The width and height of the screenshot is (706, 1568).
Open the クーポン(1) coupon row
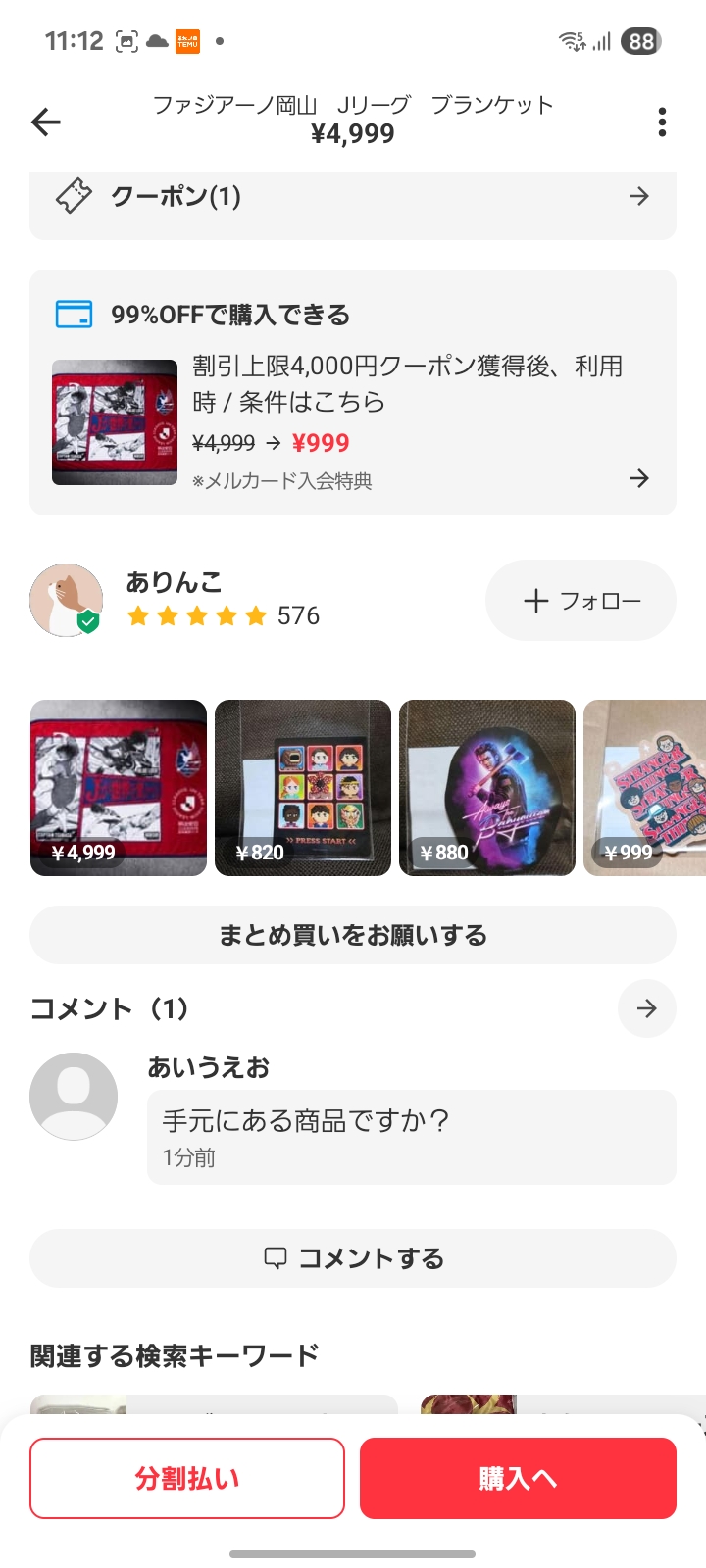pos(353,197)
